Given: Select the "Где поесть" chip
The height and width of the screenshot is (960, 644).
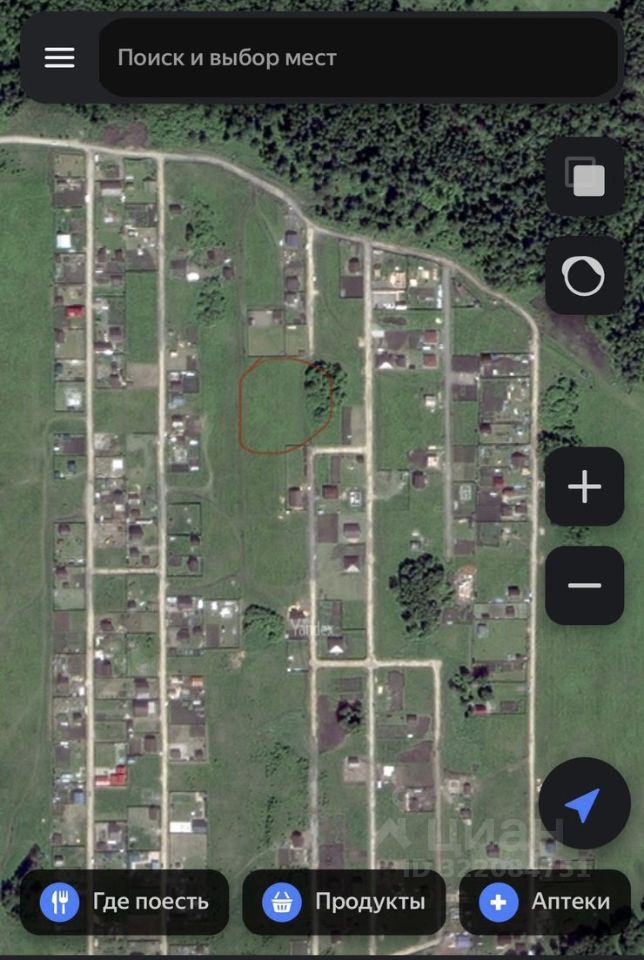Looking at the screenshot, I should coord(125,902).
